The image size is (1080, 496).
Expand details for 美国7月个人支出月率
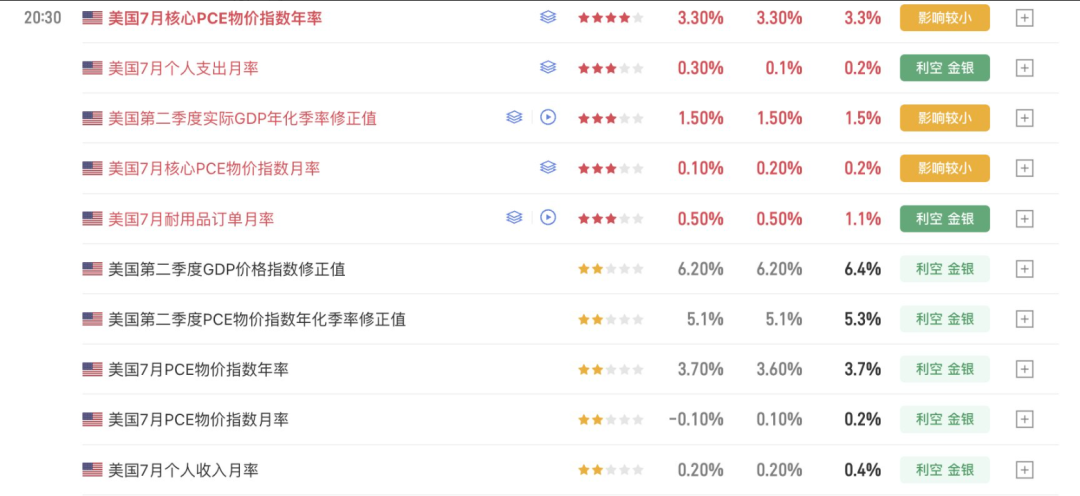pos(1025,68)
